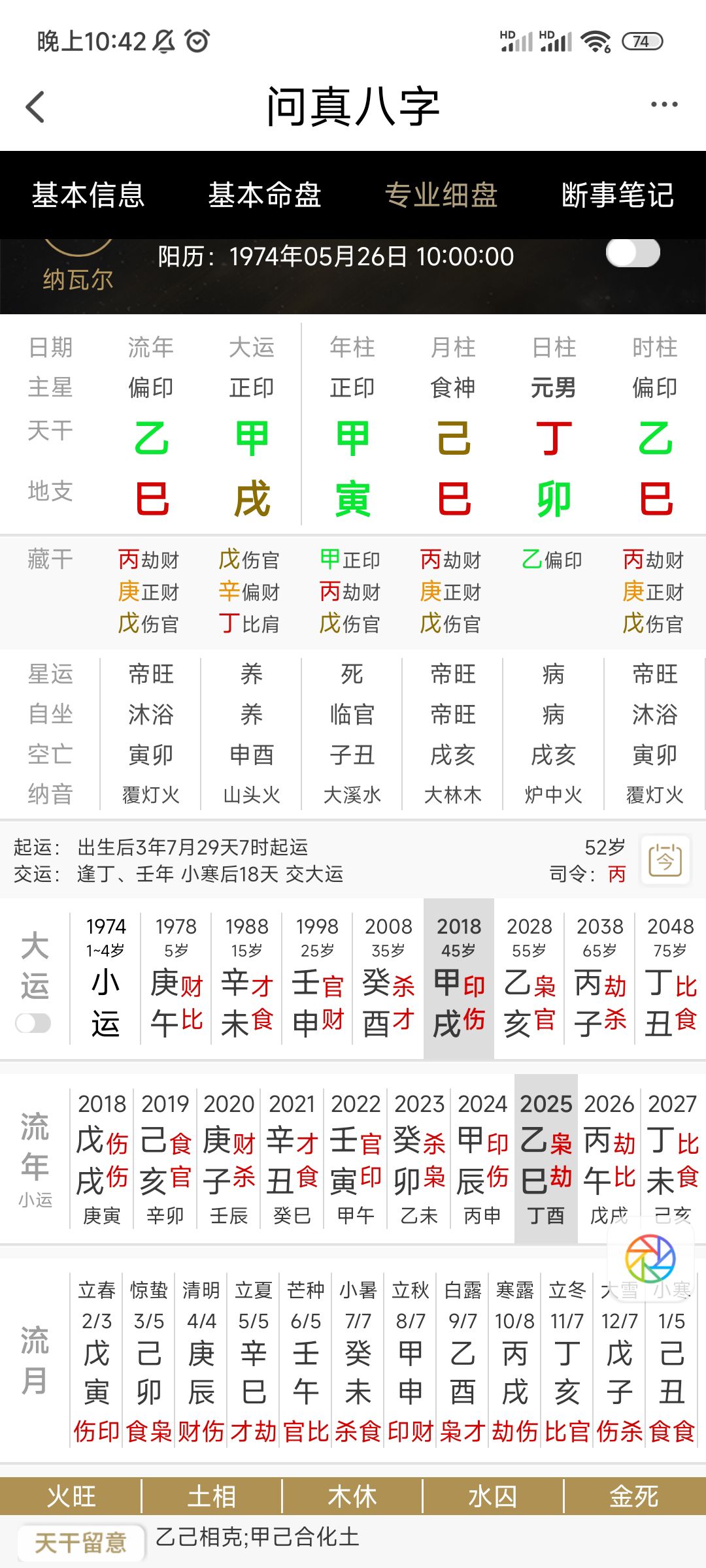Go back using the header arrow
Viewport: 706px width, 1568px height.
[x=35, y=107]
